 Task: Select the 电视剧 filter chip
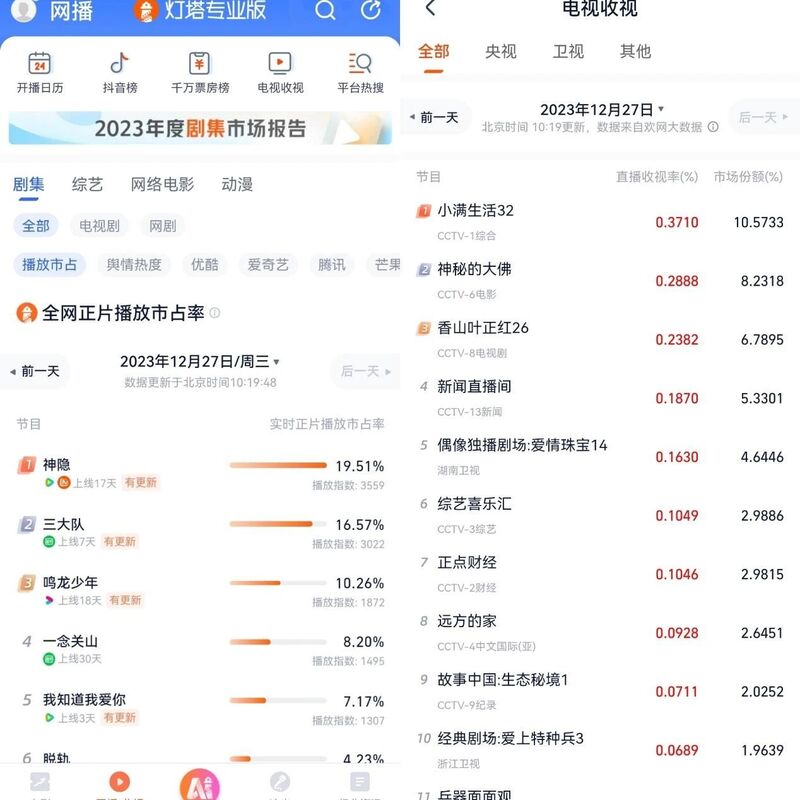[x=99, y=226]
